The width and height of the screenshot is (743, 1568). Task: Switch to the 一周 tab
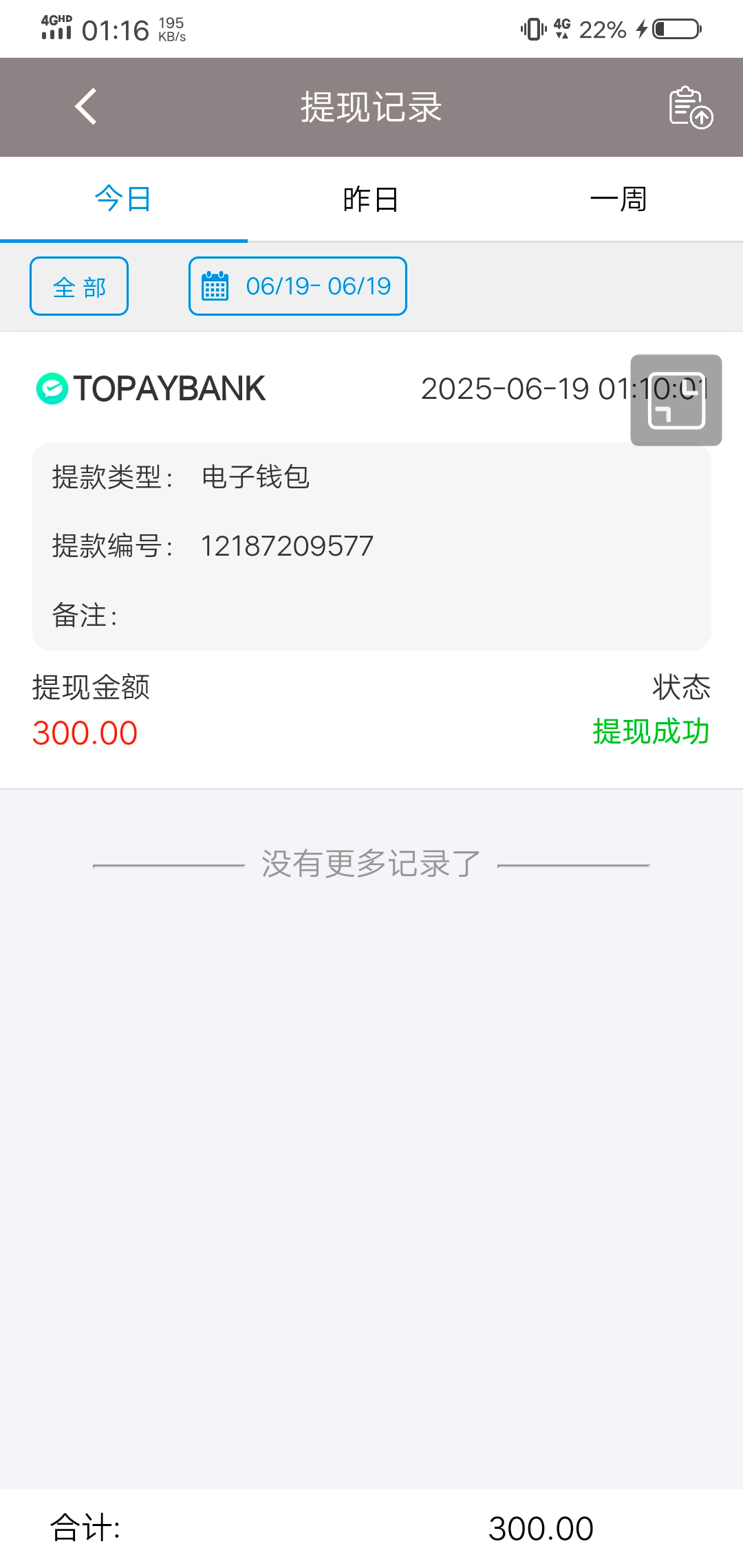[618, 198]
